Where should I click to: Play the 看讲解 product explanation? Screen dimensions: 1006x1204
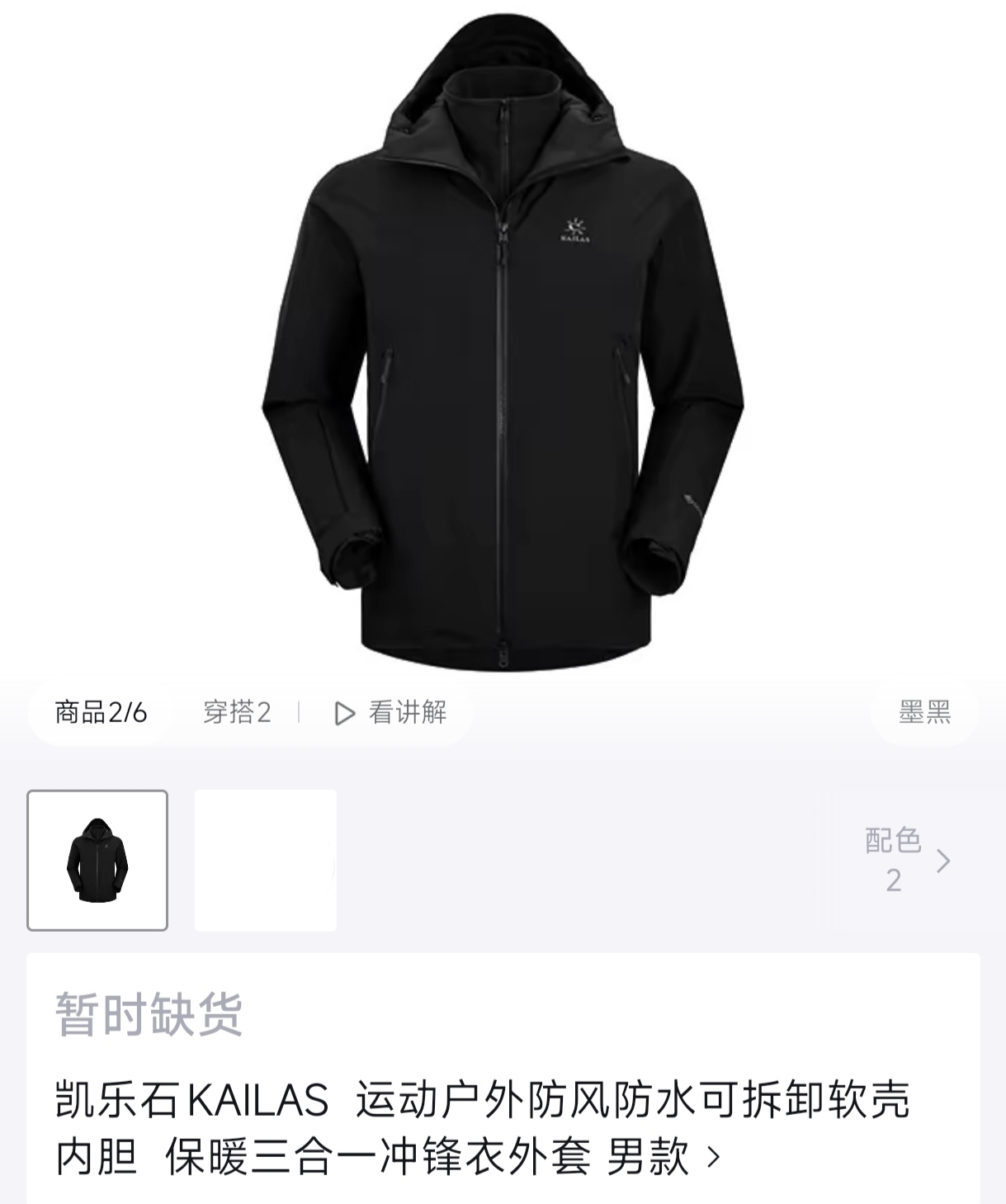pyautogui.click(x=390, y=712)
